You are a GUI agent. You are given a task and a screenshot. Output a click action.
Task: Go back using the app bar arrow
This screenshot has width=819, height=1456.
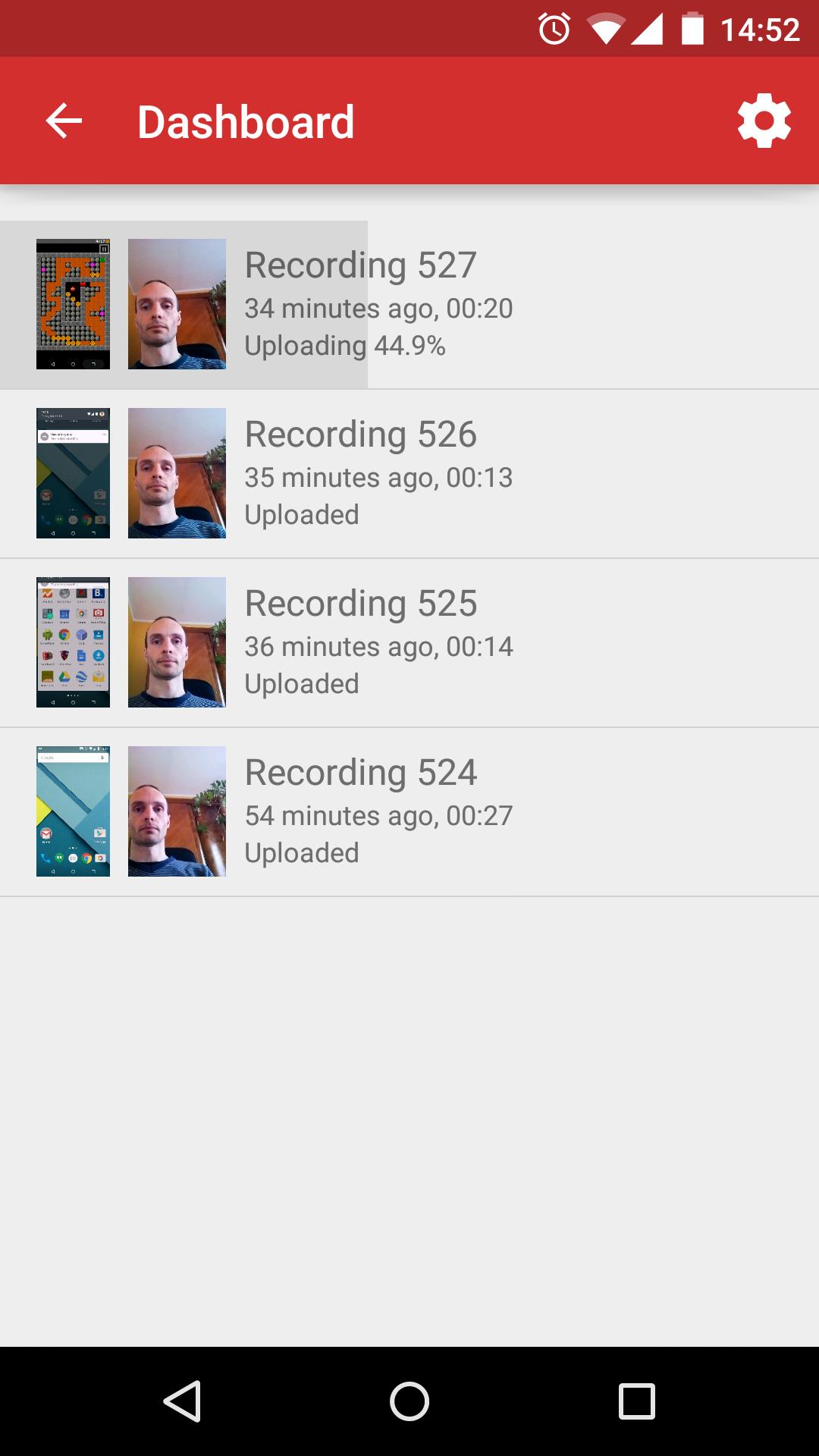coord(64,121)
